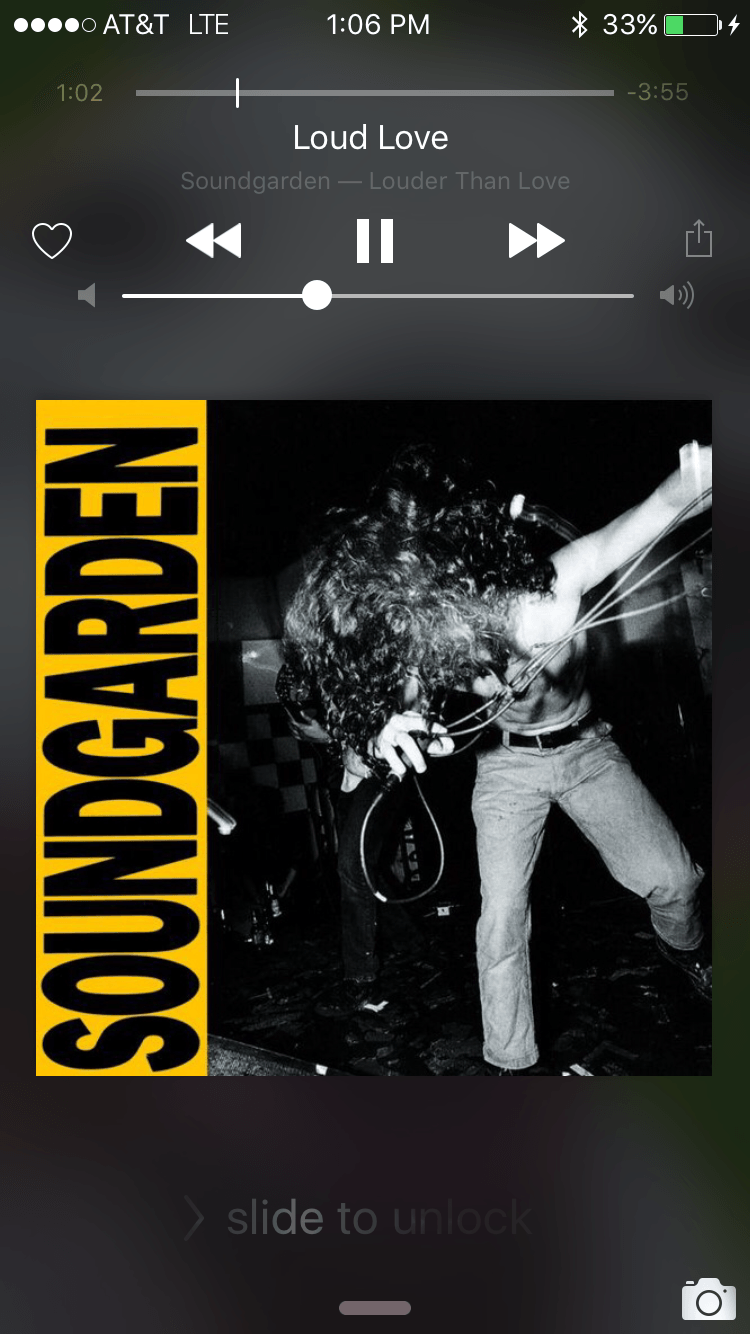
Task: Tap the playback progress bar to seek
Action: coord(375,93)
